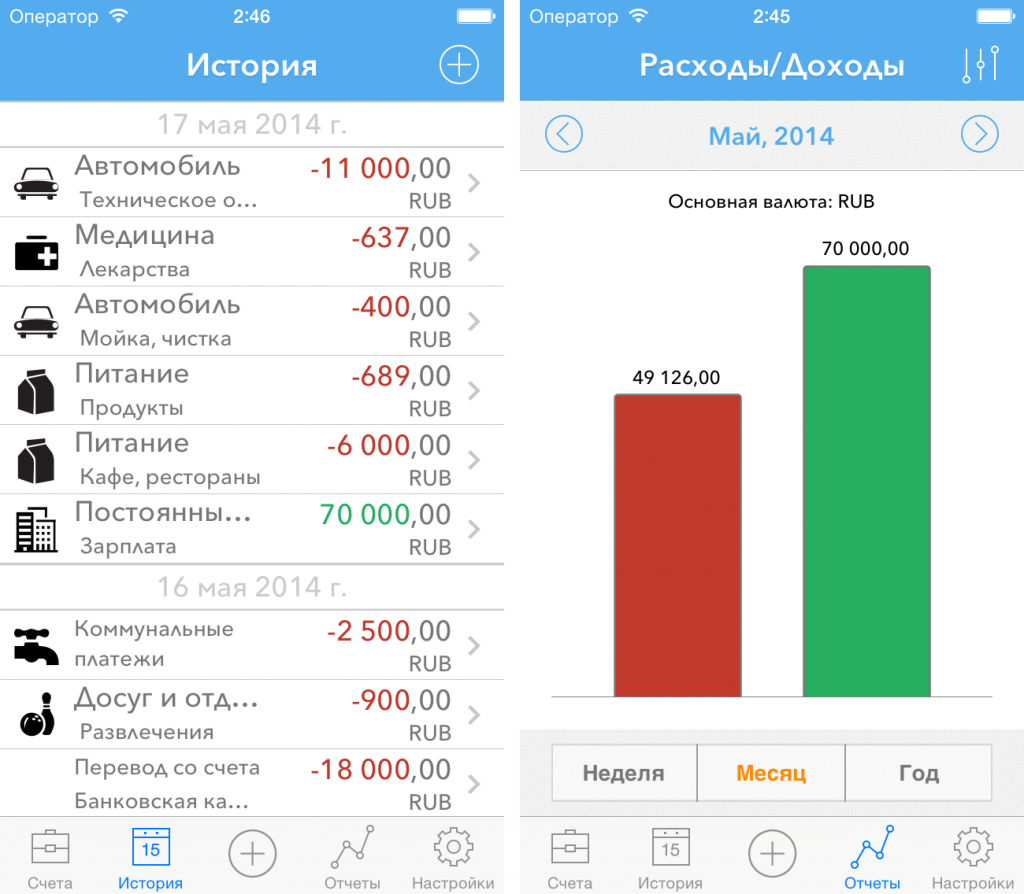Open the Коммунальные платежи entry
This screenshot has height=894, width=1024.
(x=252, y=645)
